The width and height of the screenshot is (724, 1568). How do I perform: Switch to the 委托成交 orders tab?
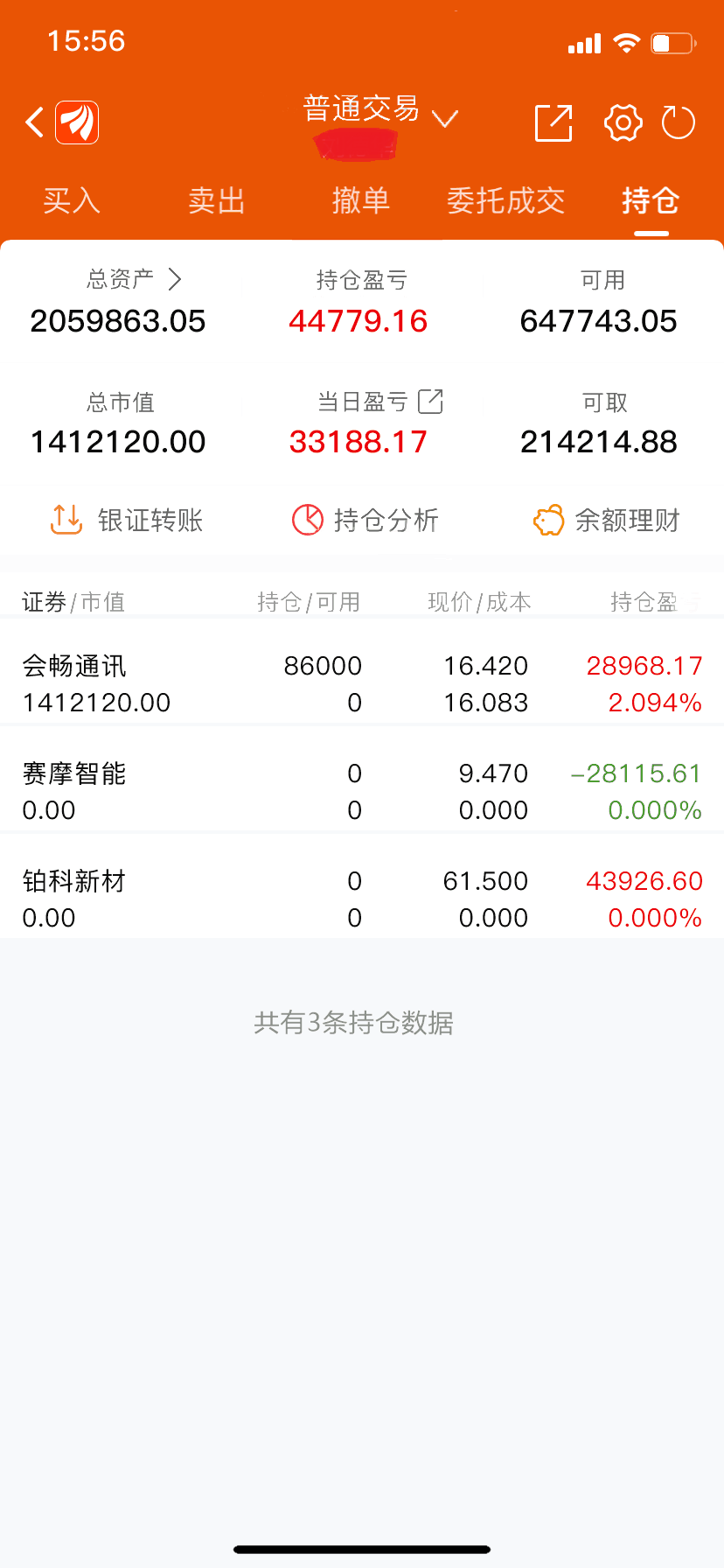505,200
